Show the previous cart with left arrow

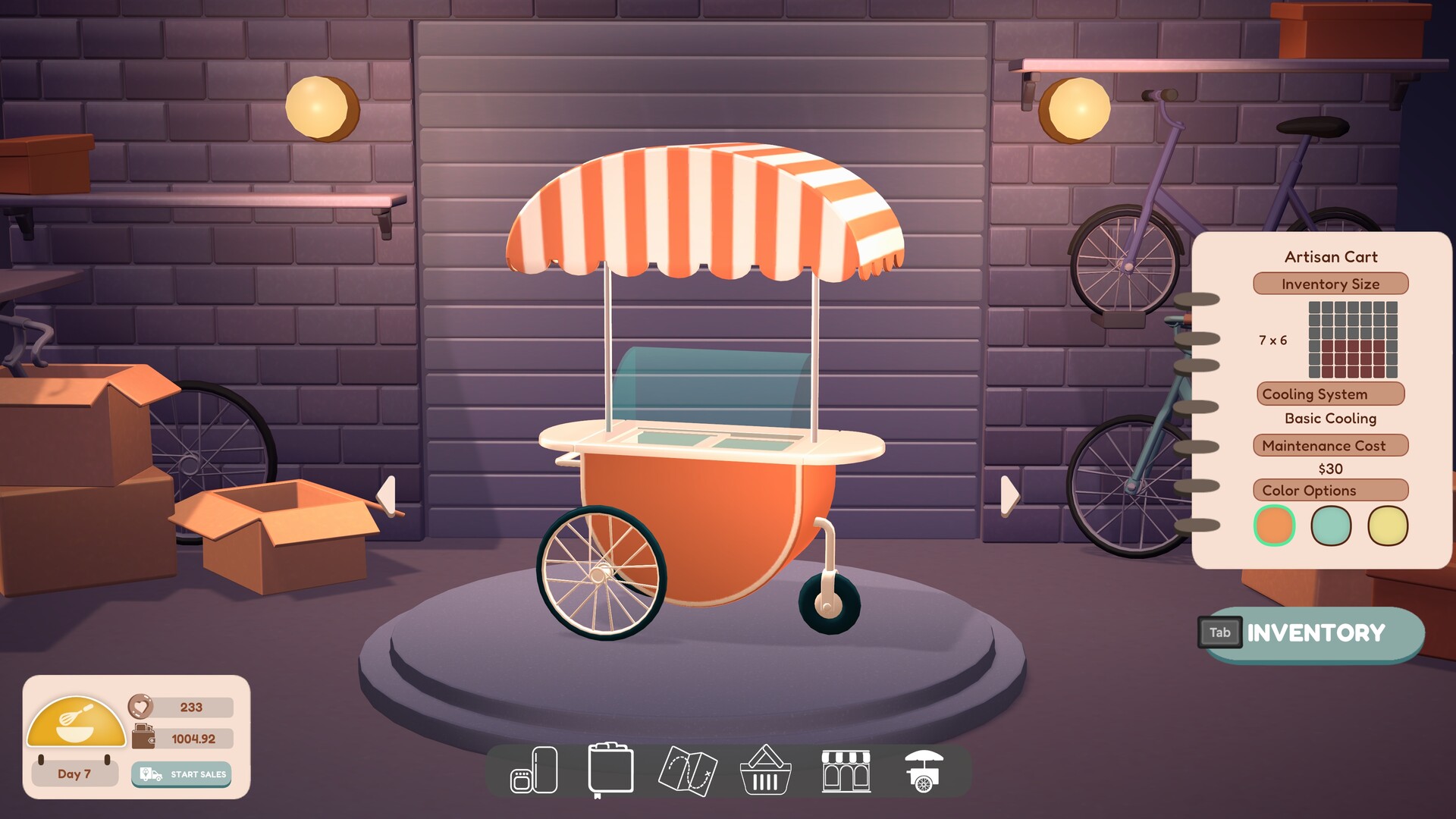point(388,496)
